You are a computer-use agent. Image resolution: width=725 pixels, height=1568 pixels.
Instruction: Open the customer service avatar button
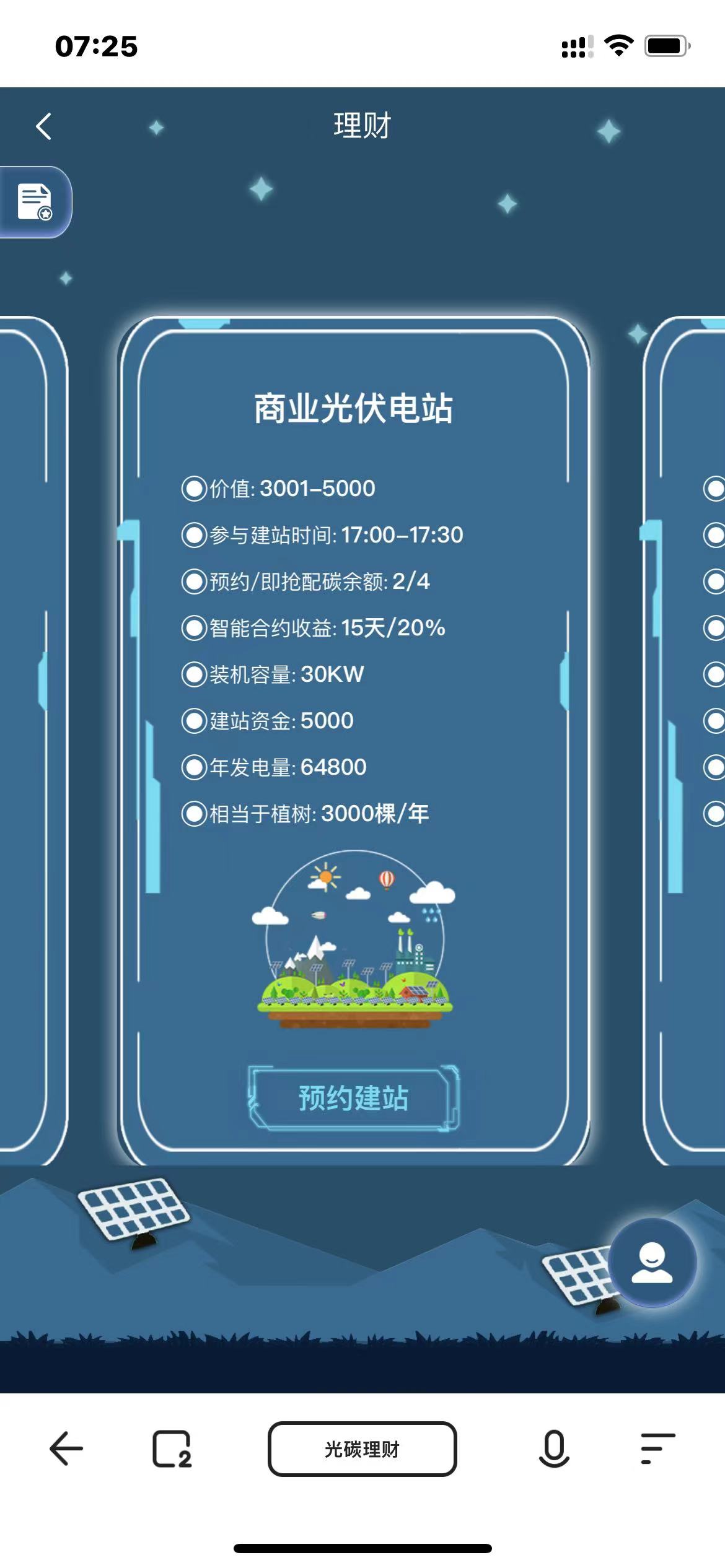[x=652, y=1262]
